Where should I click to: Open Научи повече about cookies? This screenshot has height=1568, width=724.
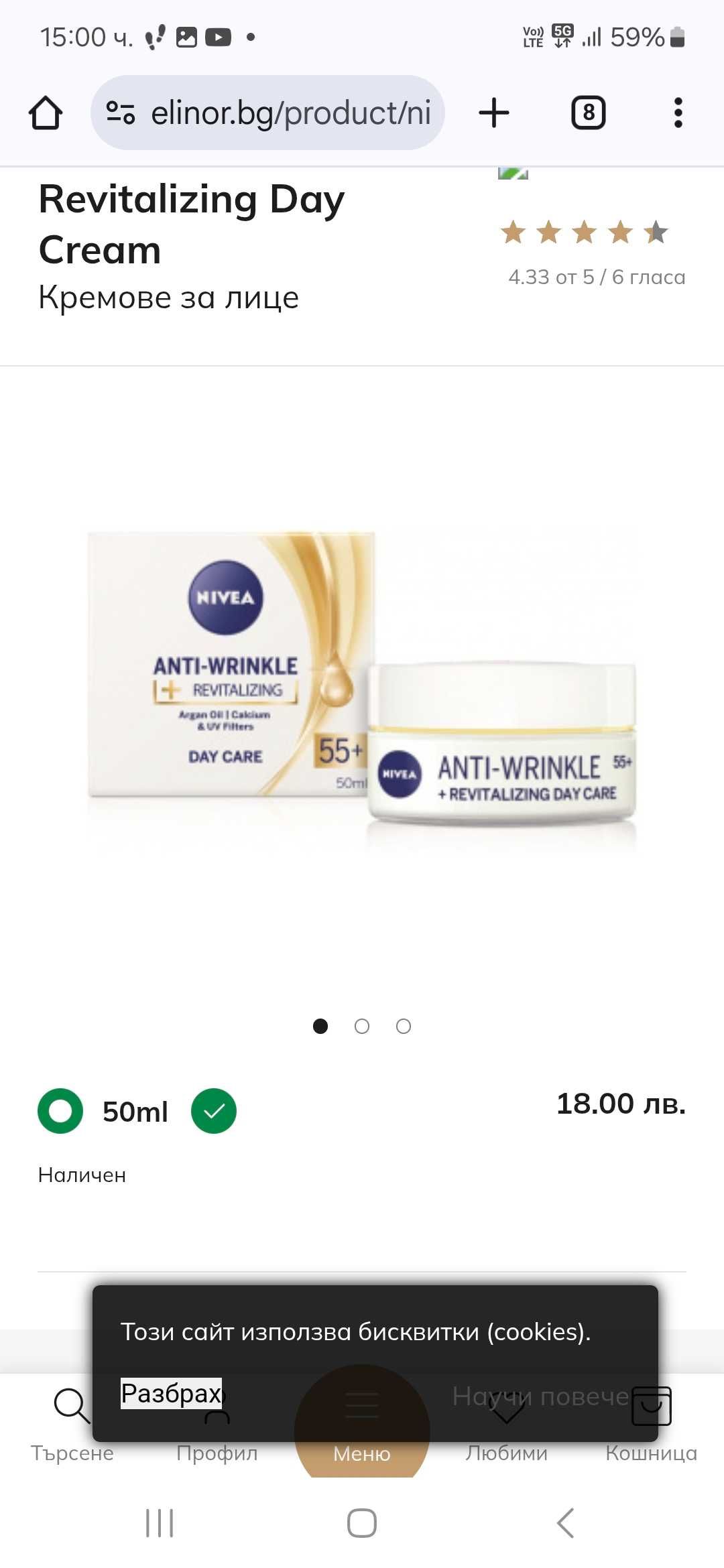[x=540, y=1396]
